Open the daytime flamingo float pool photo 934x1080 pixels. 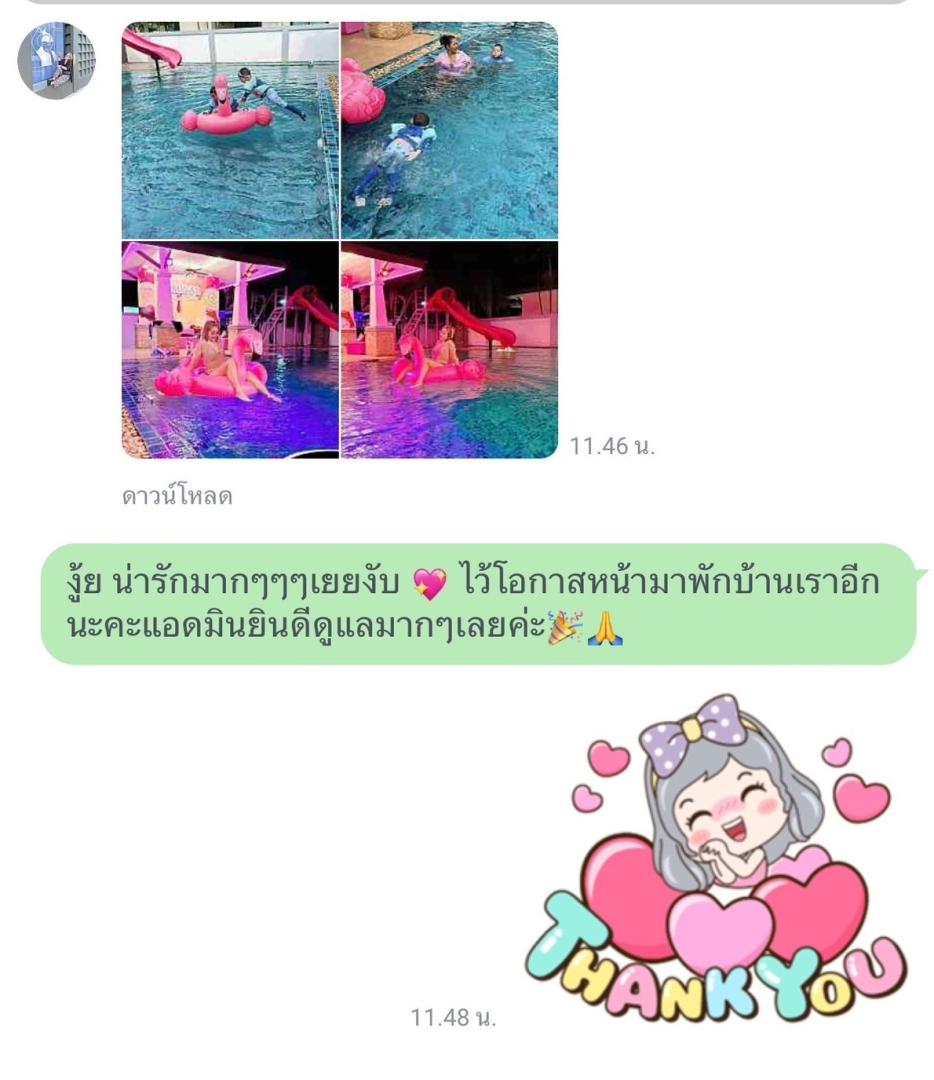(x=229, y=130)
